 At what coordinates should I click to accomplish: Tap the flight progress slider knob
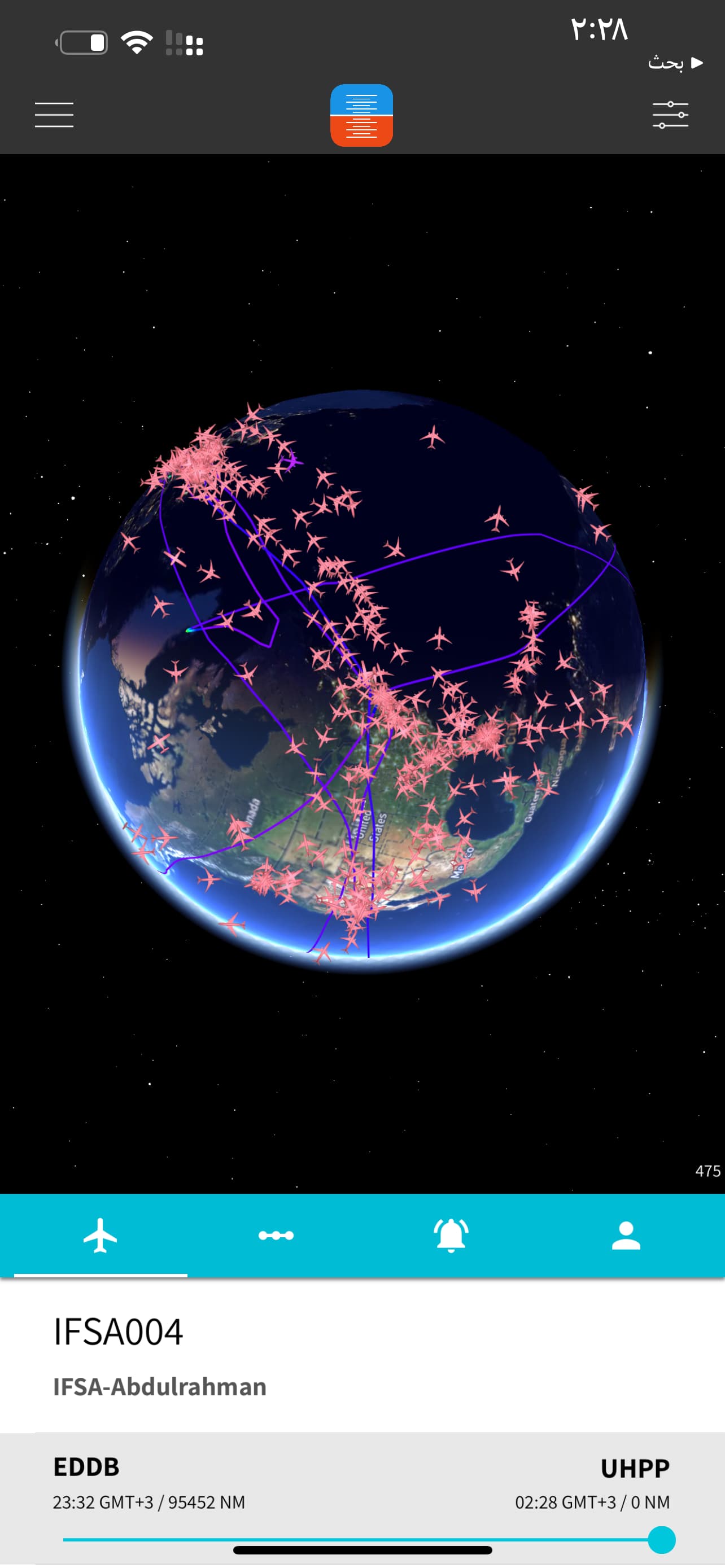[661, 1539]
